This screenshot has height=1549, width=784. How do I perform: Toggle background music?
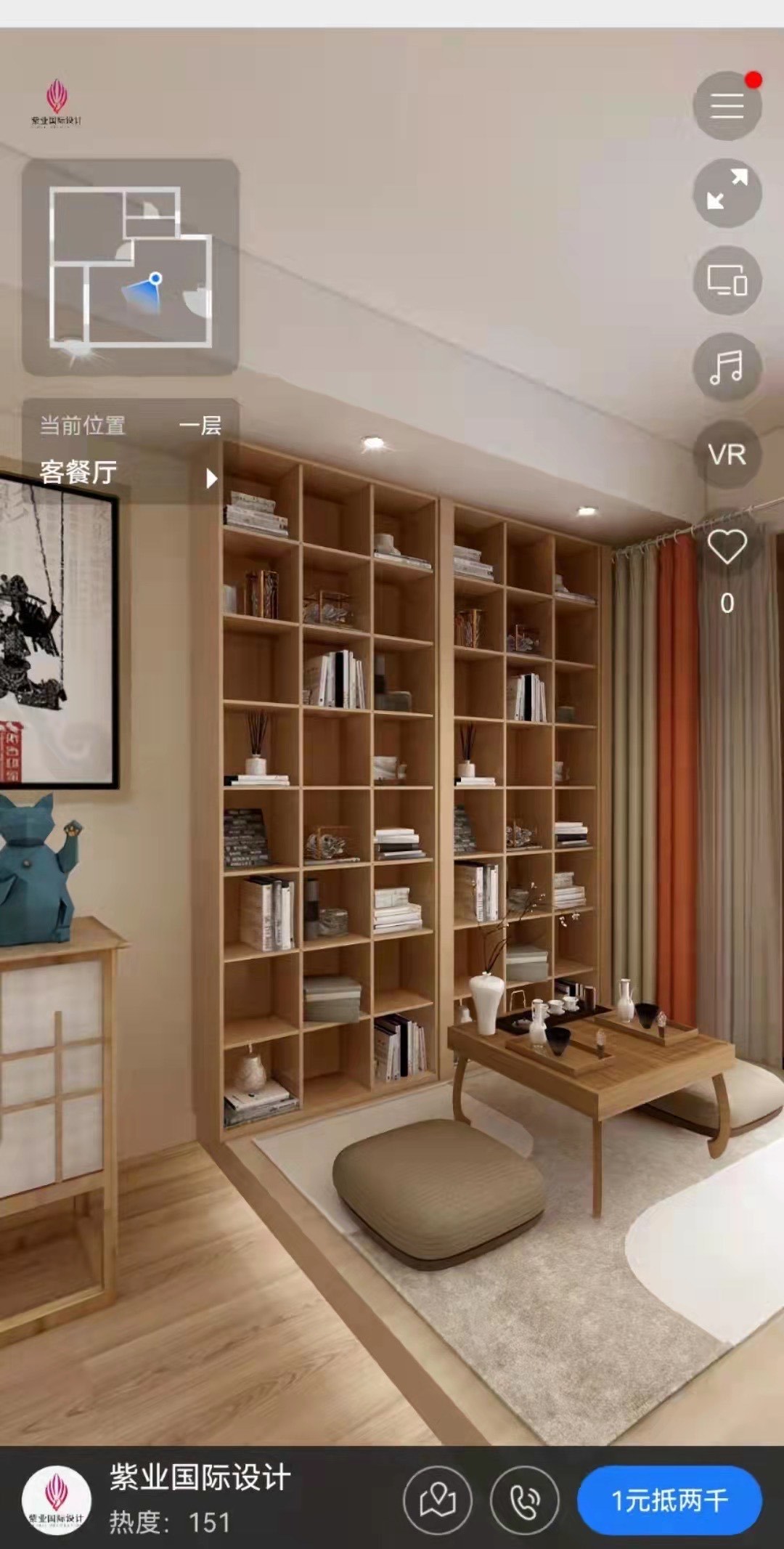pyautogui.click(x=727, y=367)
